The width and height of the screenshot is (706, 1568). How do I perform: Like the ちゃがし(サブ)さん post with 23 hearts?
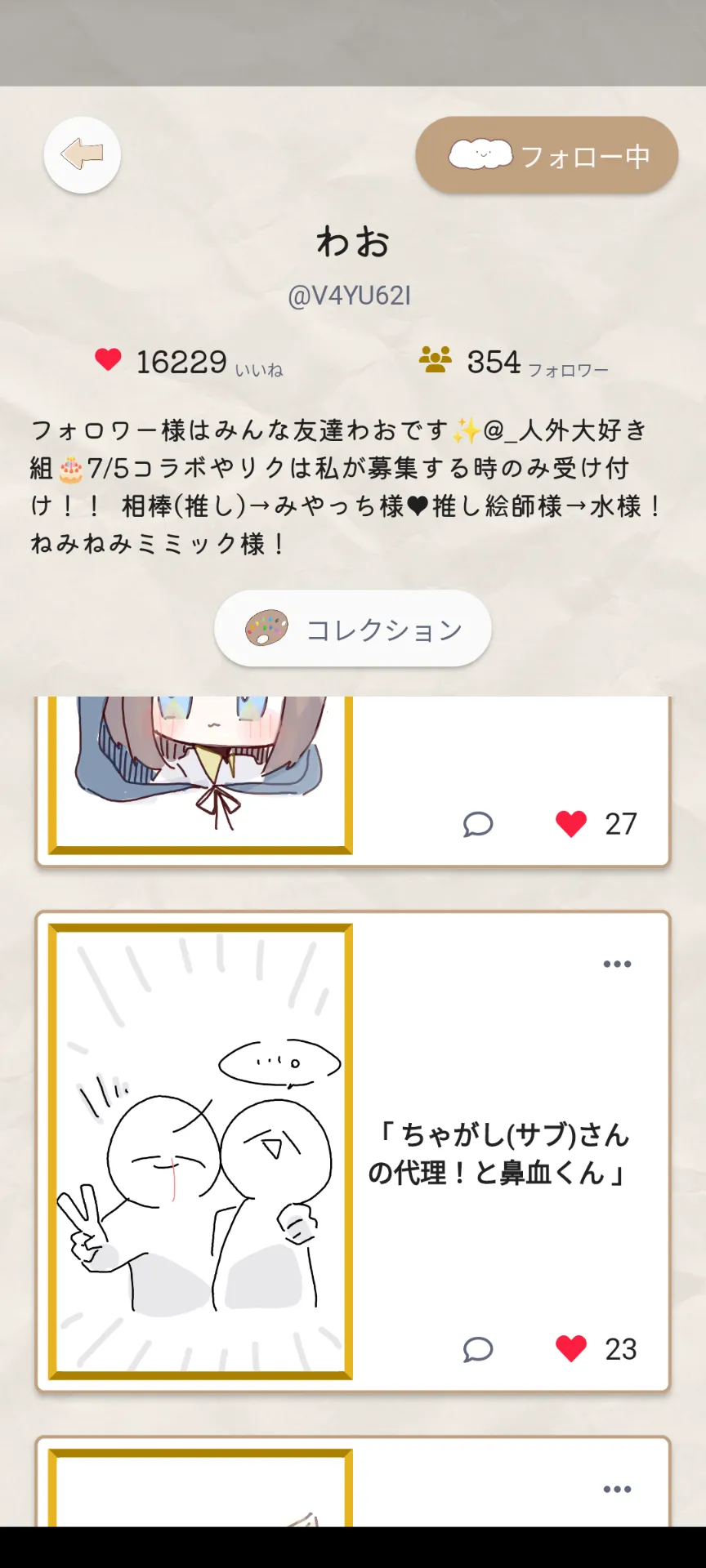(x=571, y=1349)
